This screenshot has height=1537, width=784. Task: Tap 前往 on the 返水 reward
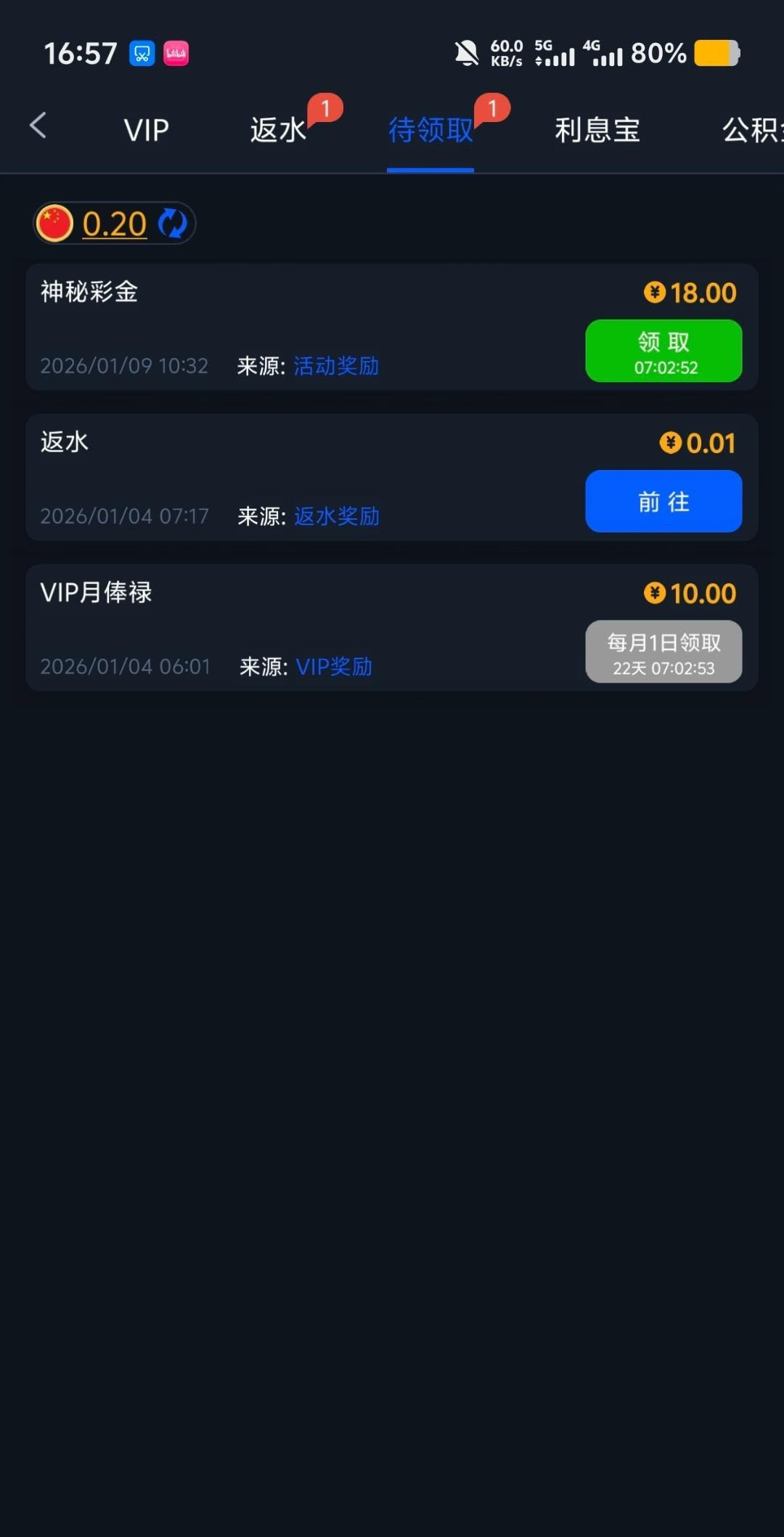pos(663,501)
